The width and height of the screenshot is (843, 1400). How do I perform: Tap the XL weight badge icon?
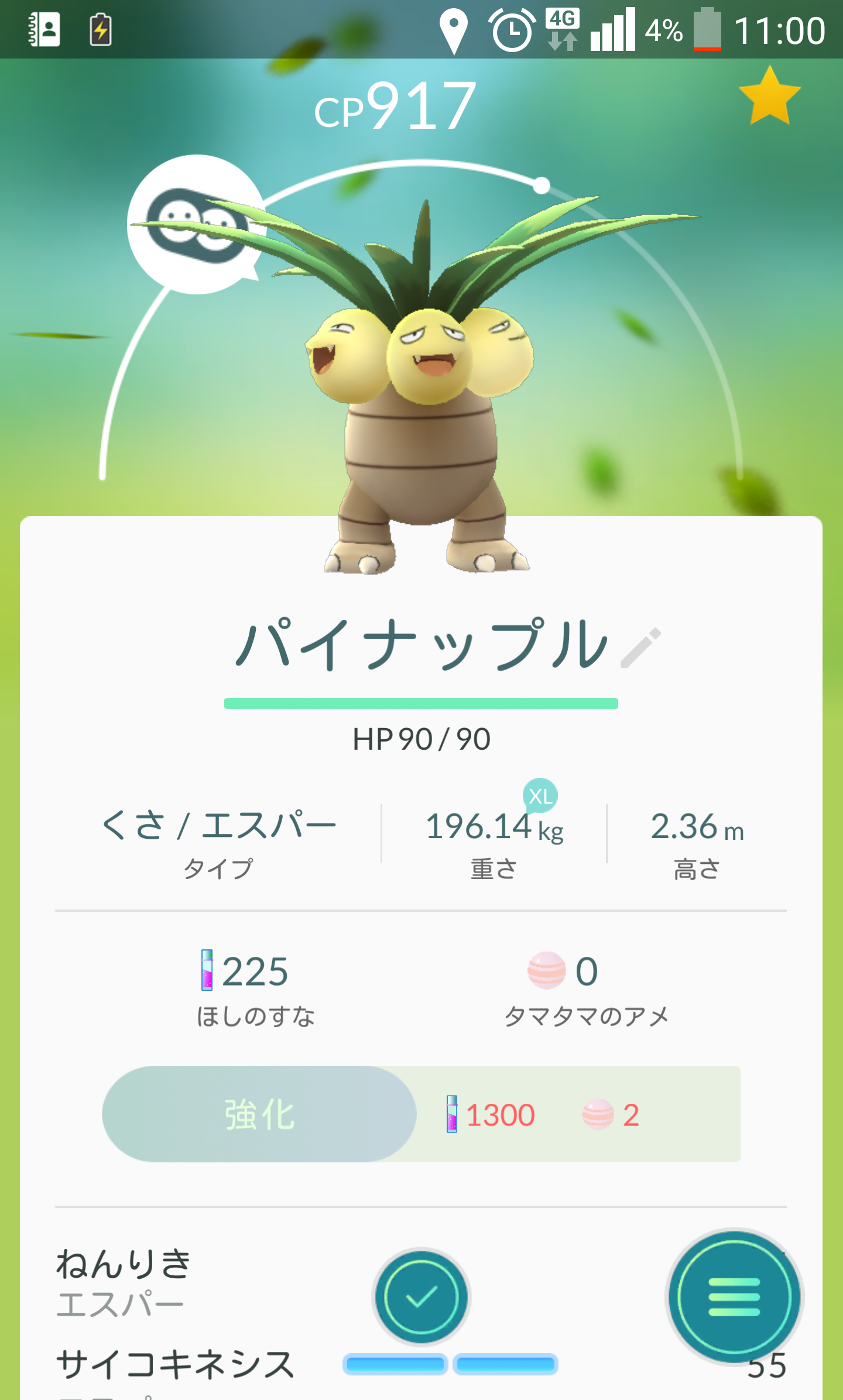[542, 797]
